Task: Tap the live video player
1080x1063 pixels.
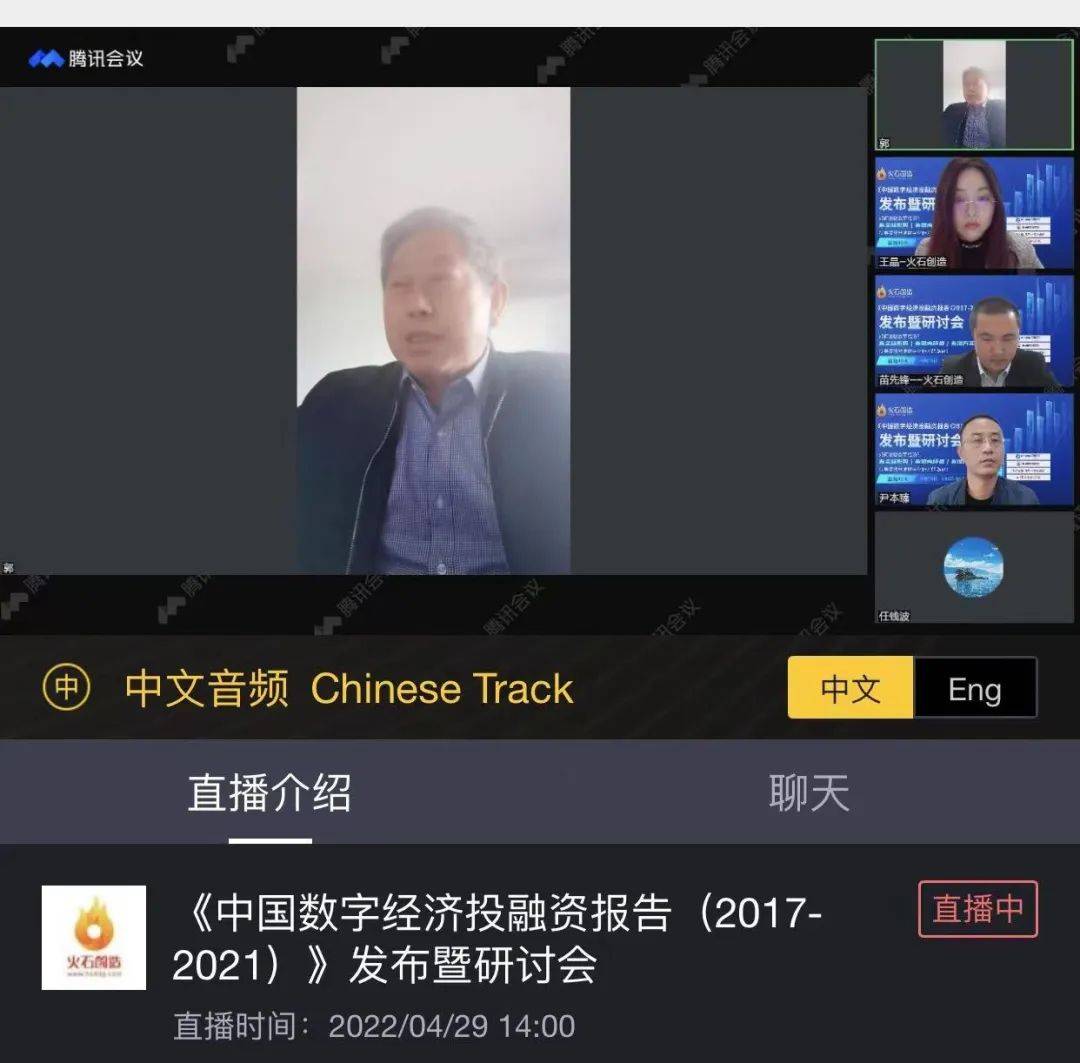Action: [433, 330]
